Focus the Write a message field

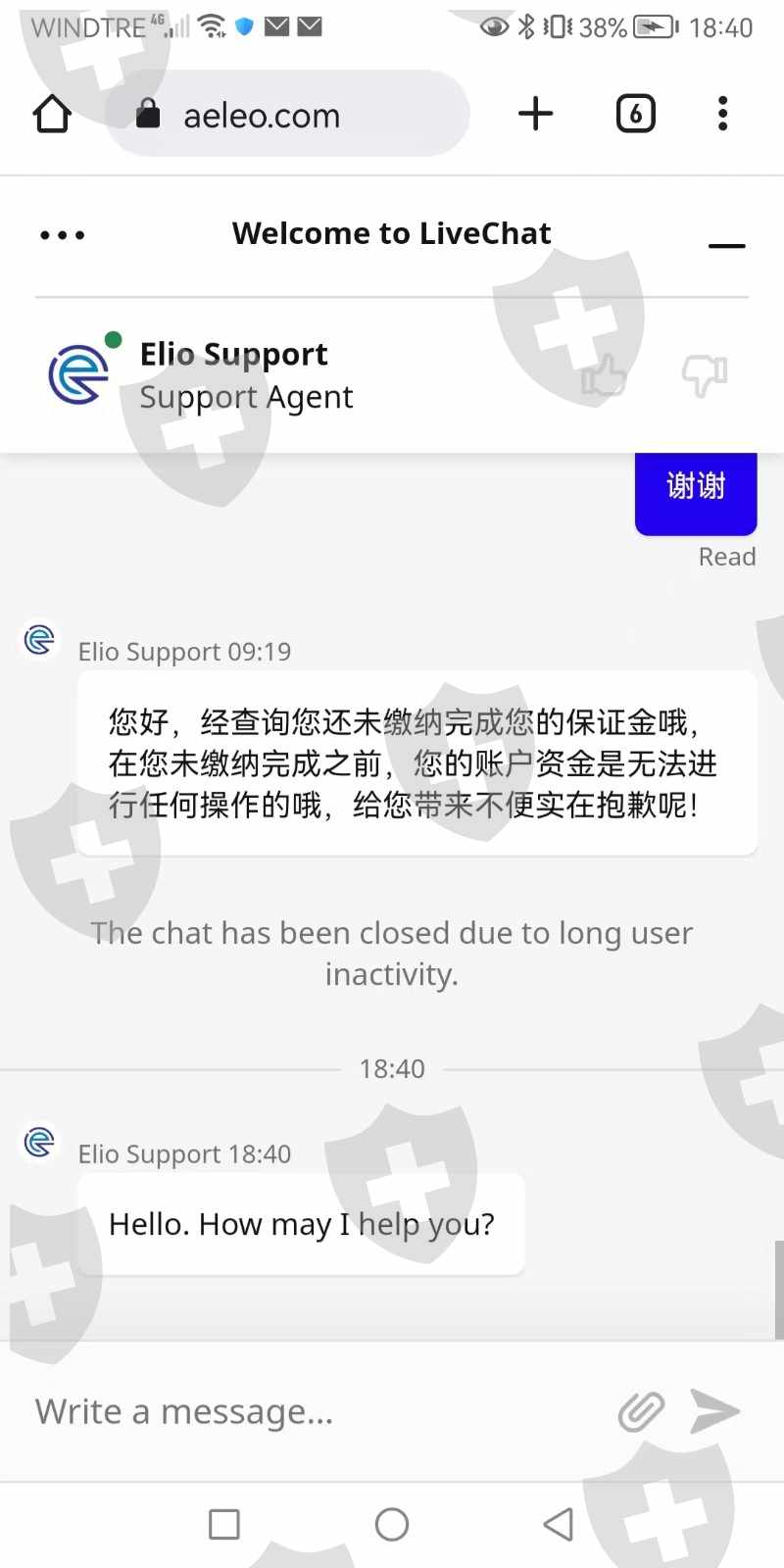point(314,1411)
